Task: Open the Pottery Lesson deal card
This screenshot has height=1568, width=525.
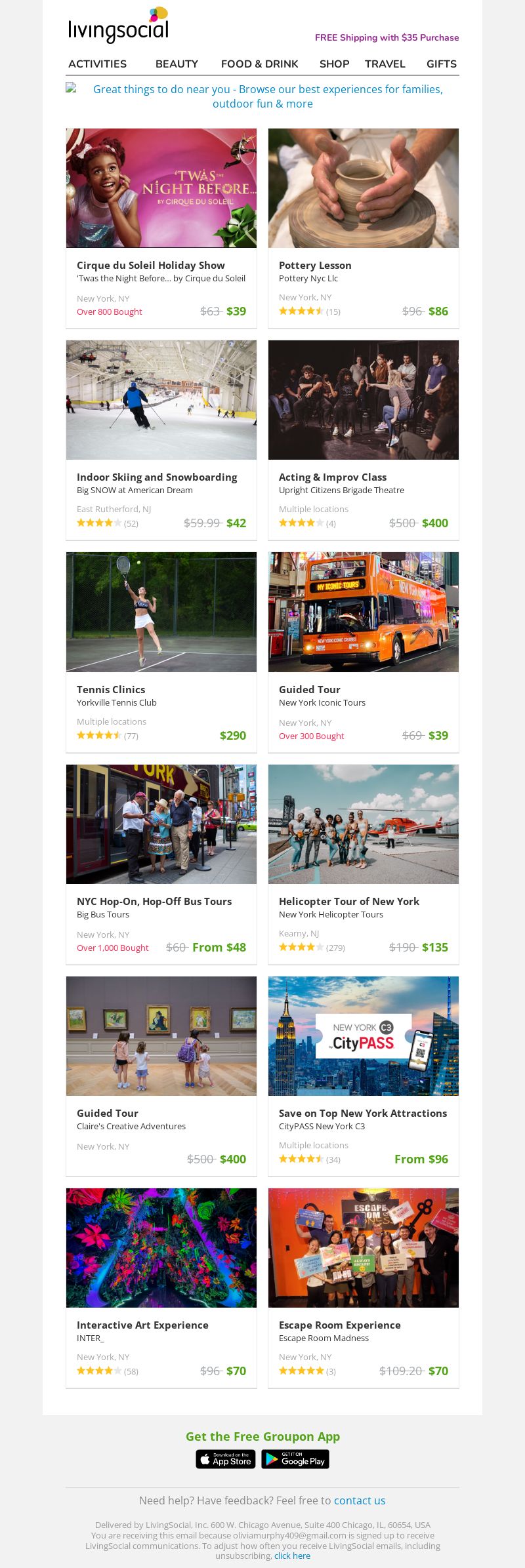Action: pyautogui.click(x=315, y=265)
